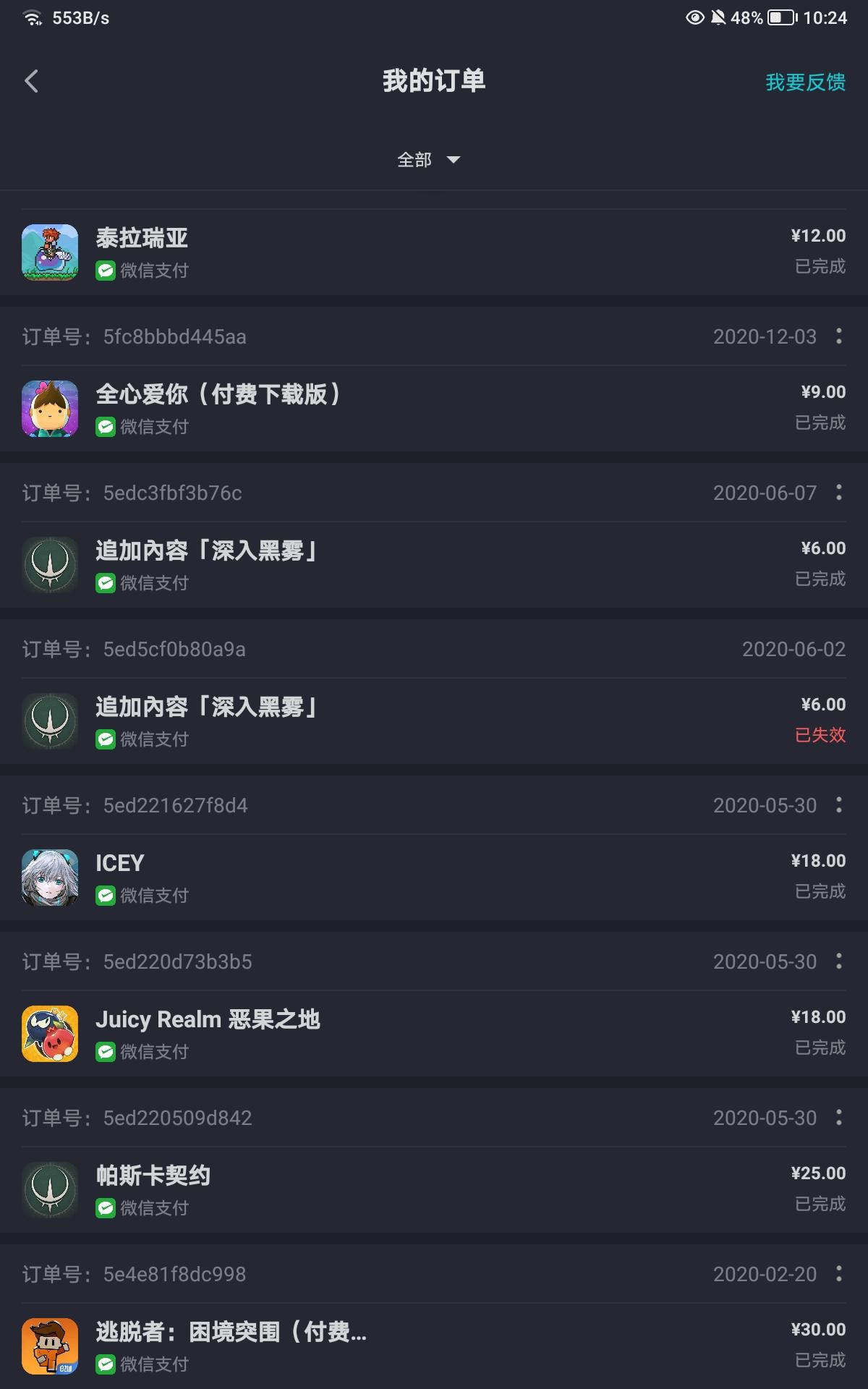This screenshot has height=1389, width=868.
Task: Tap the 帕斯卡契约 game icon
Action: [x=49, y=1189]
